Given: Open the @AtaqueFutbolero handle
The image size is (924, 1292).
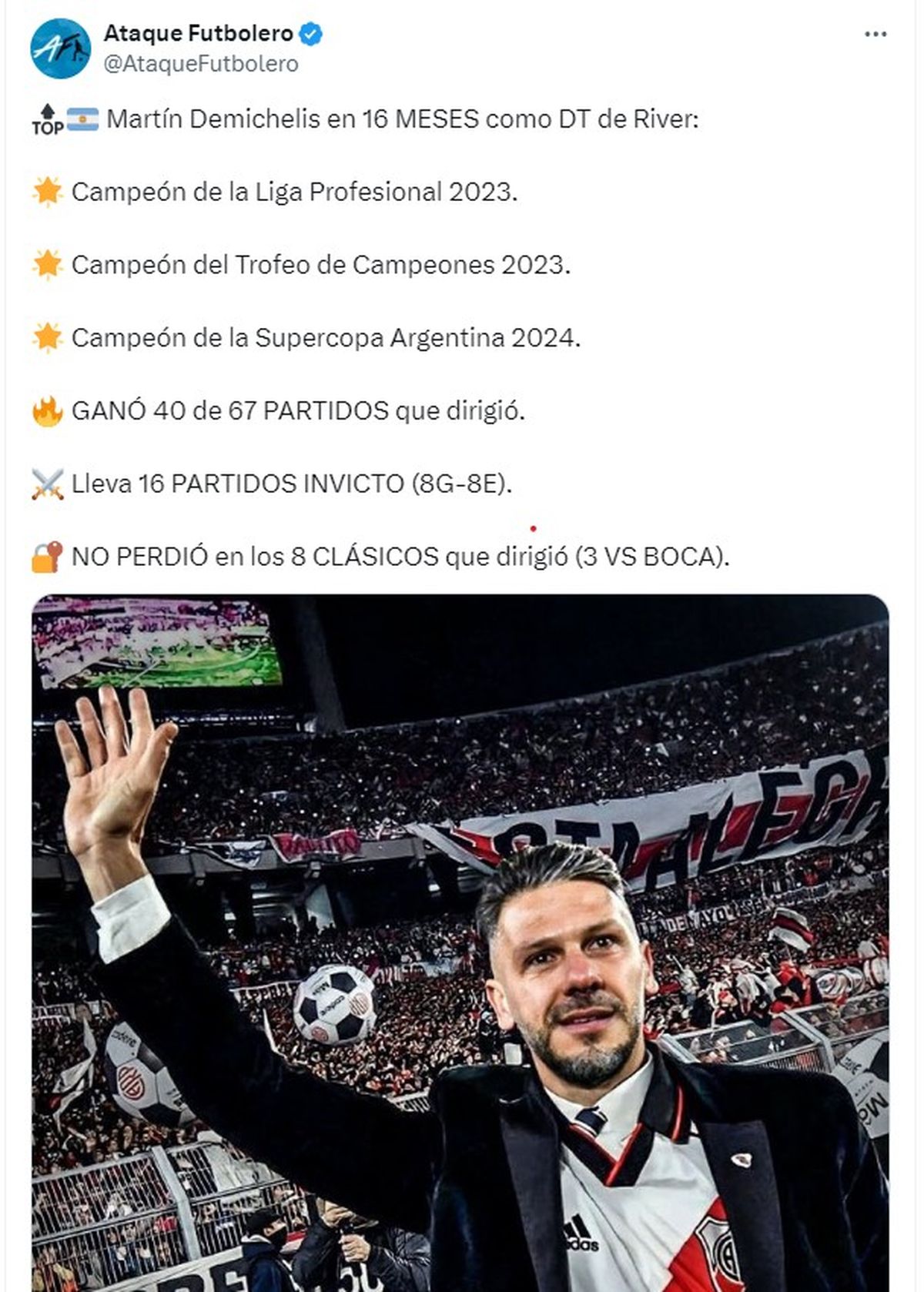Looking at the screenshot, I should pos(200,64).
